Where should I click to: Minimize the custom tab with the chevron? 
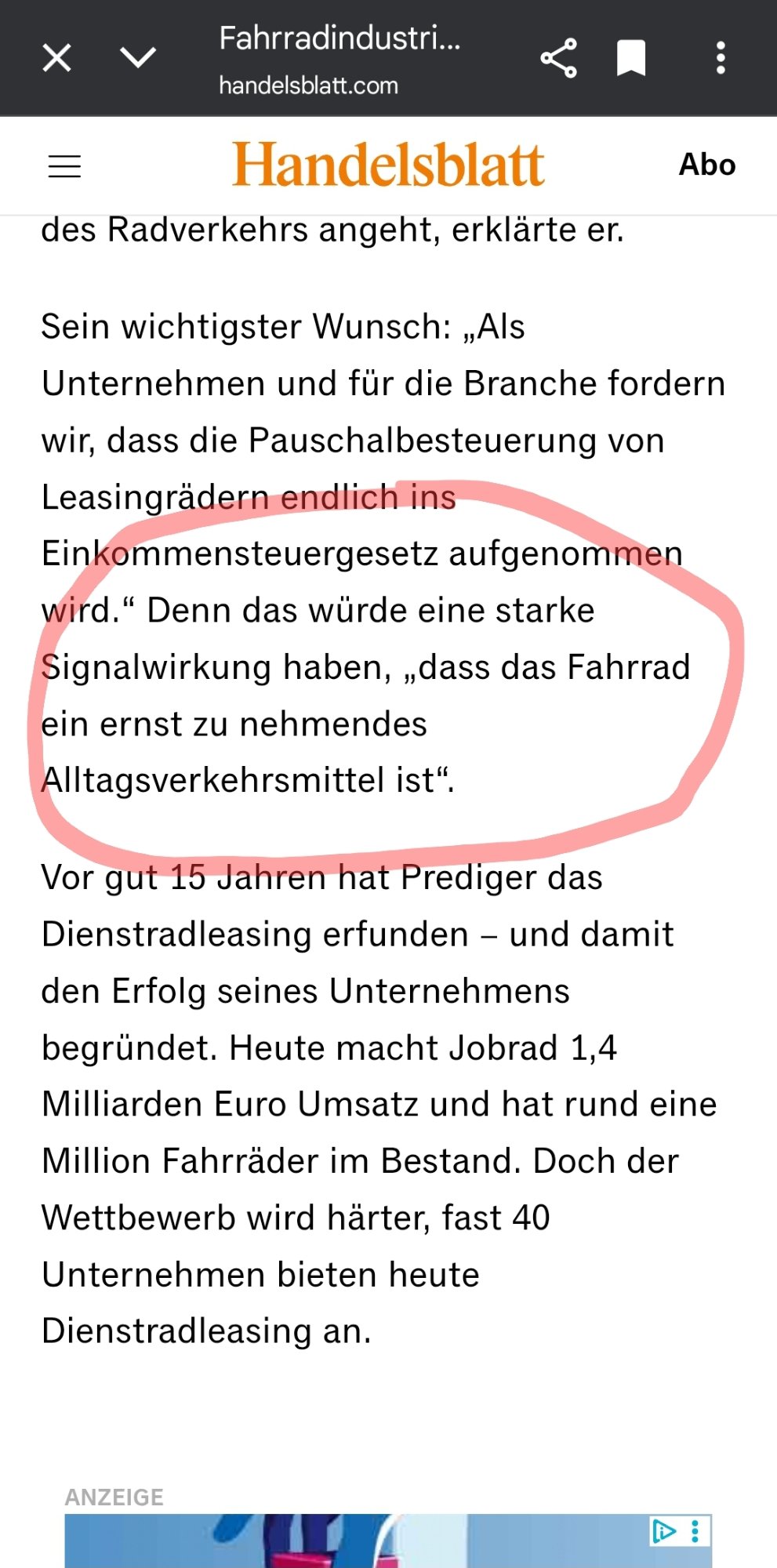(138, 57)
